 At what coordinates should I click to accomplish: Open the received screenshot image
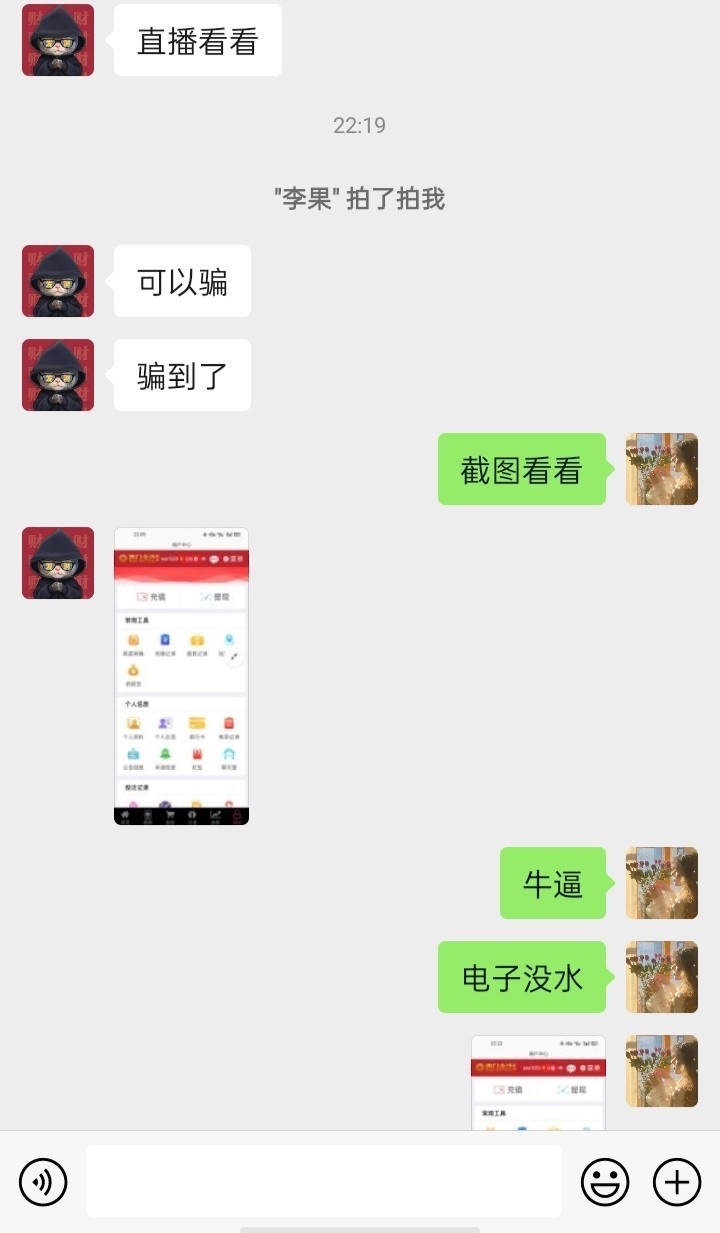click(181, 676)
